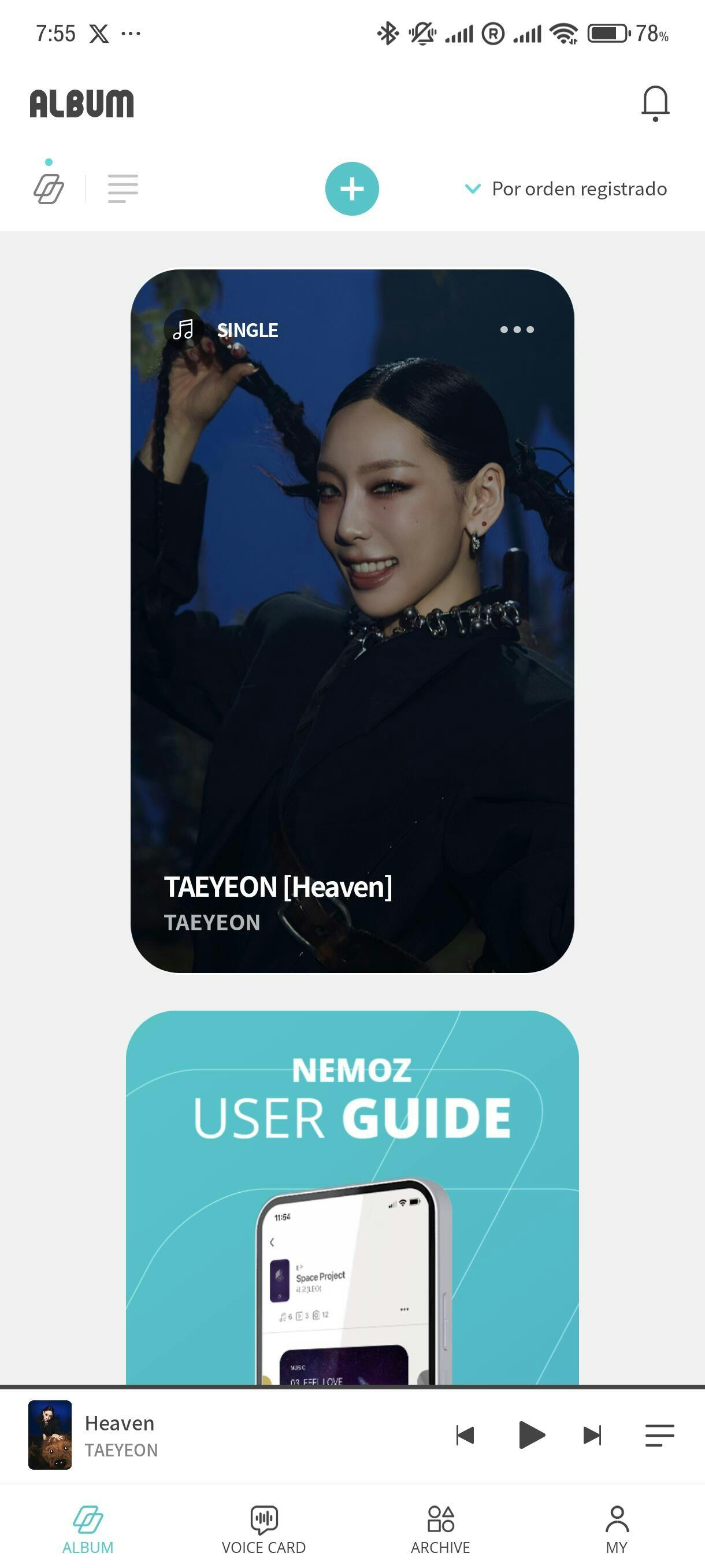The image size is (705, 1568).
Task: Switch to the MY tab
Action: click(x=617, y=1529)
